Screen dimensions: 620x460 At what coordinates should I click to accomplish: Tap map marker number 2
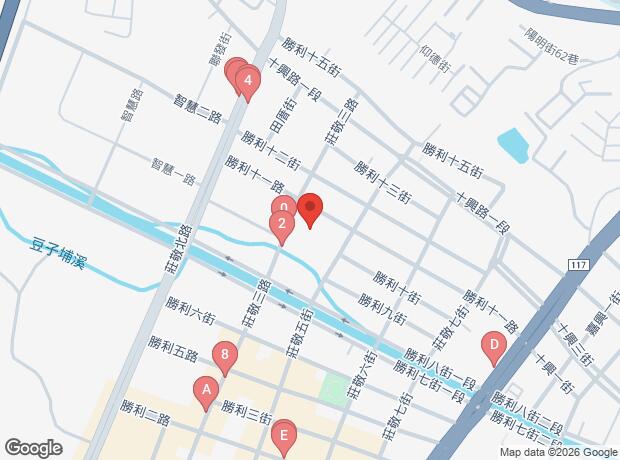282,225
